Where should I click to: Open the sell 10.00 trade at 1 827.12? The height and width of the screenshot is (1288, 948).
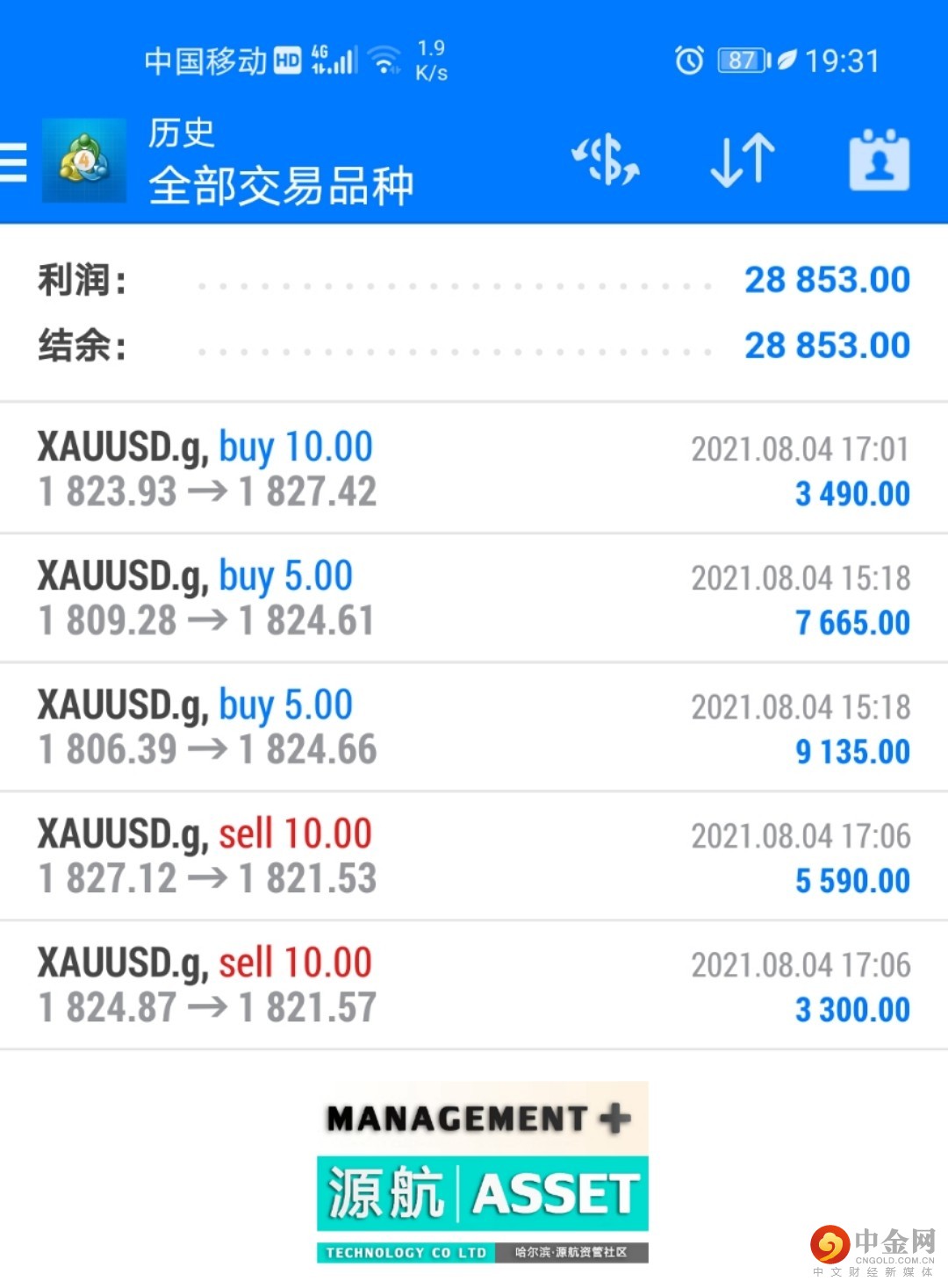474,856
